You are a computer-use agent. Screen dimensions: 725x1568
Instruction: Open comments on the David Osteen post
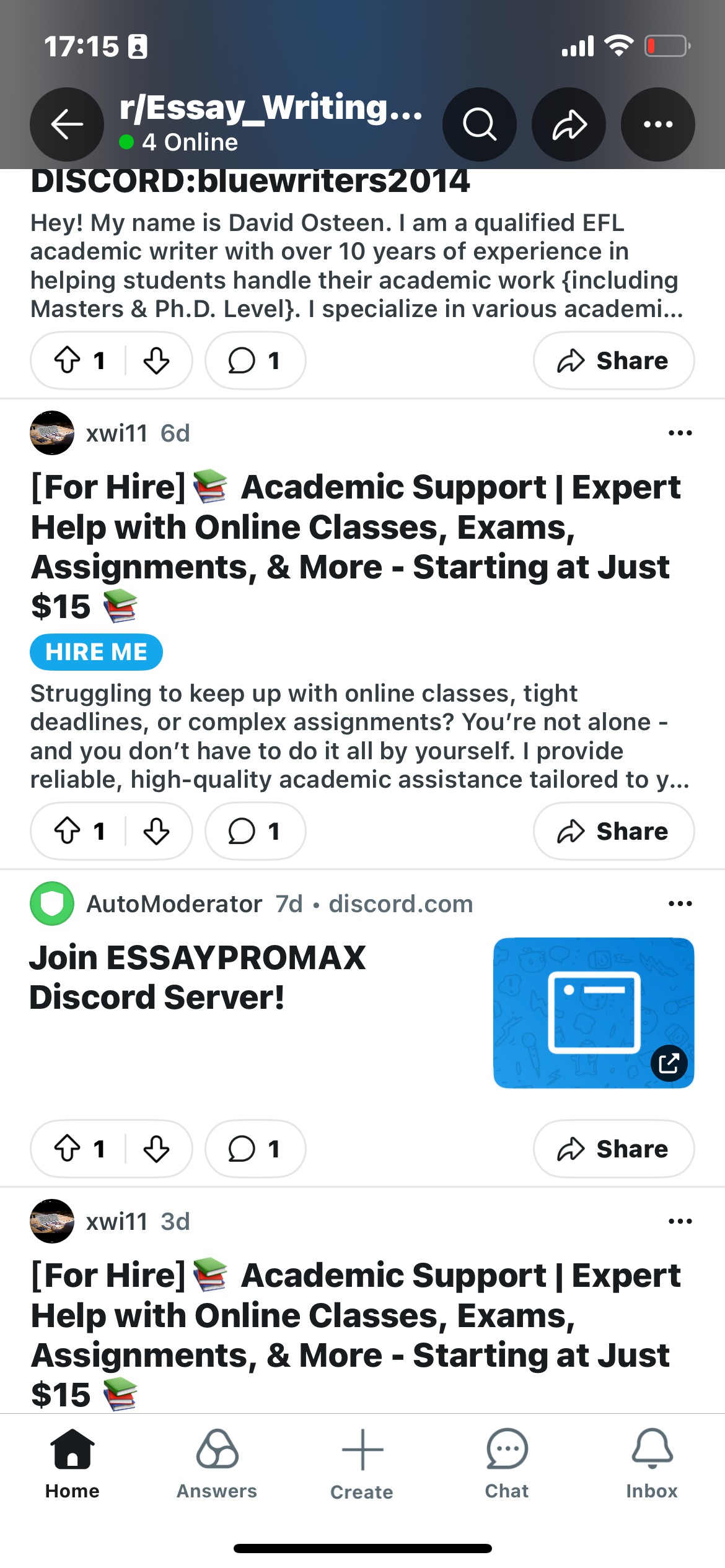[x=255, y=360]
